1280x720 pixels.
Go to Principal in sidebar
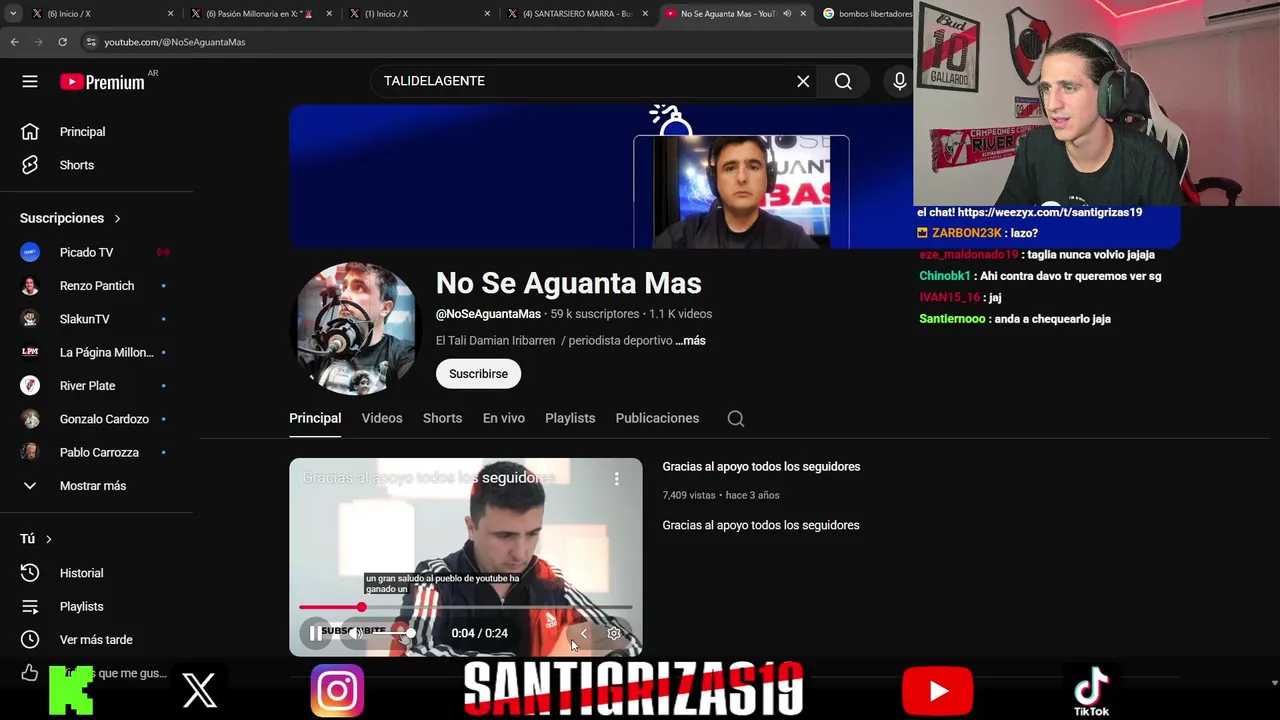click(x=82, y=132)
